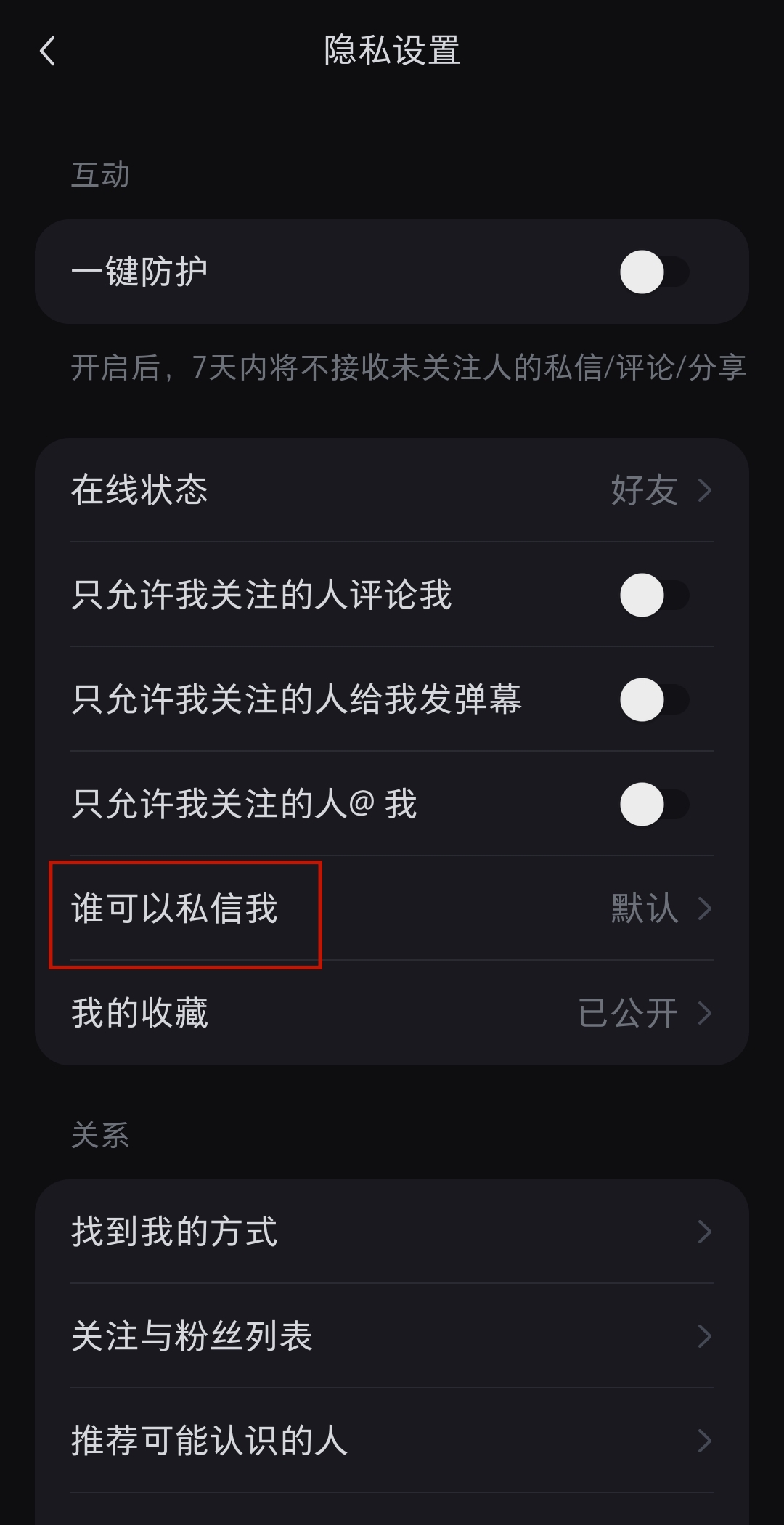Open 找到我的方式
The height and width of the screenshot is (1525, 784).
(x=392, y=1232)
